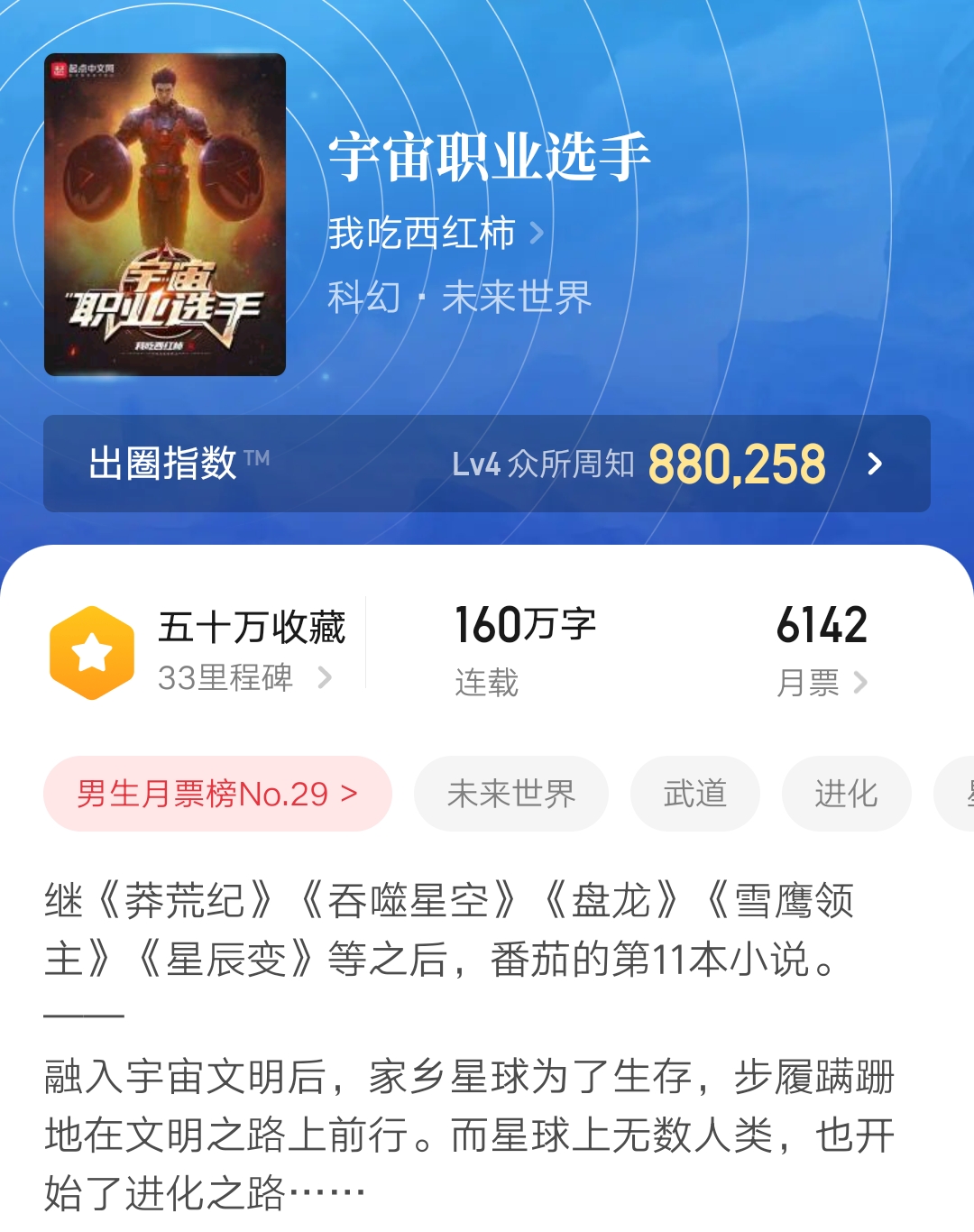This screenshot has width=974, height=1232.
Task: Open 男生月票榜No.29 ranking
Action: (217, 794)
